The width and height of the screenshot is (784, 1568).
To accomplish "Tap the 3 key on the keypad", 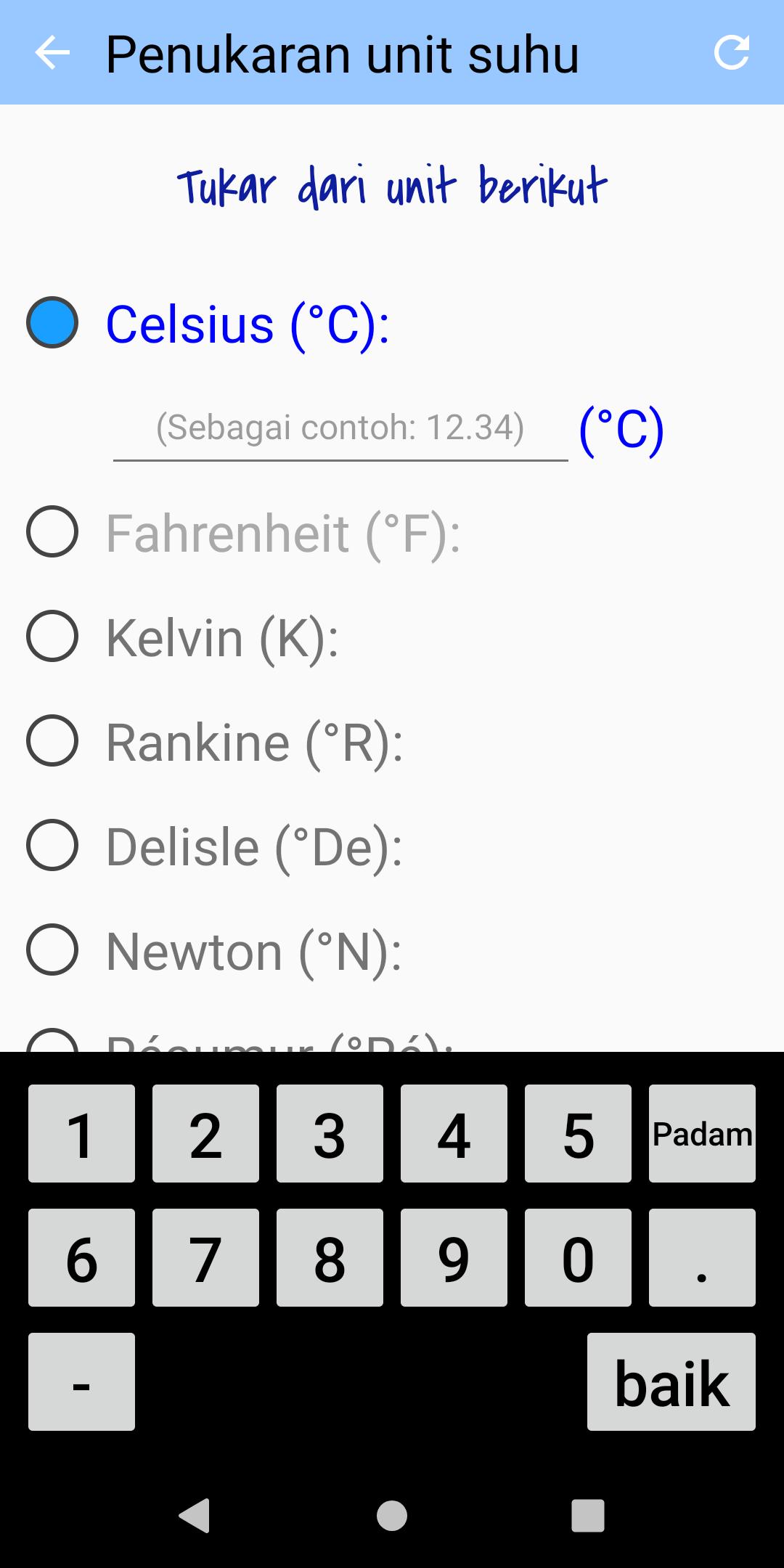I will point(330,1133).
